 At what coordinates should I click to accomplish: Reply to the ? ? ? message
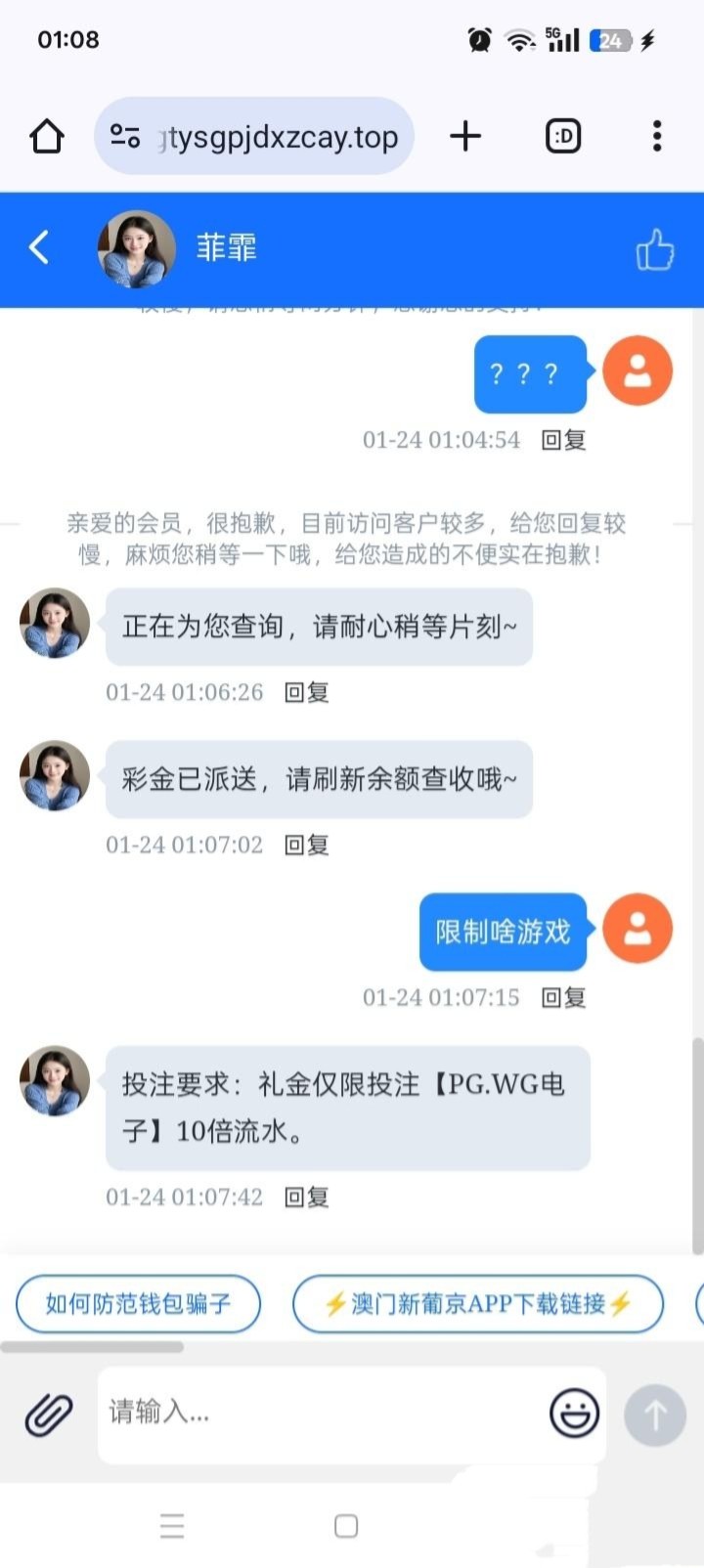(564, 440)
